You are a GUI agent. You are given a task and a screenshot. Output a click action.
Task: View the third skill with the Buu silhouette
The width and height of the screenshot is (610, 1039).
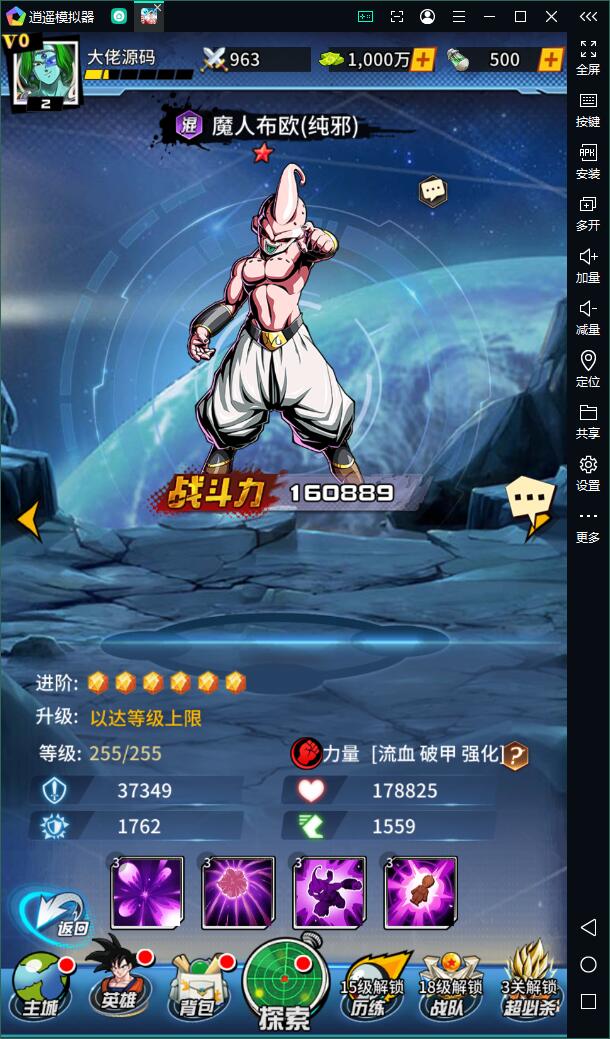point(329,892)
